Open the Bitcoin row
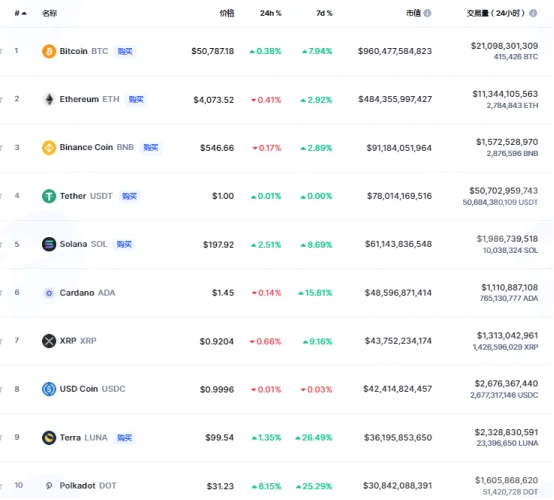This screenshot has width=554, height=500. (x=277, y=52)
